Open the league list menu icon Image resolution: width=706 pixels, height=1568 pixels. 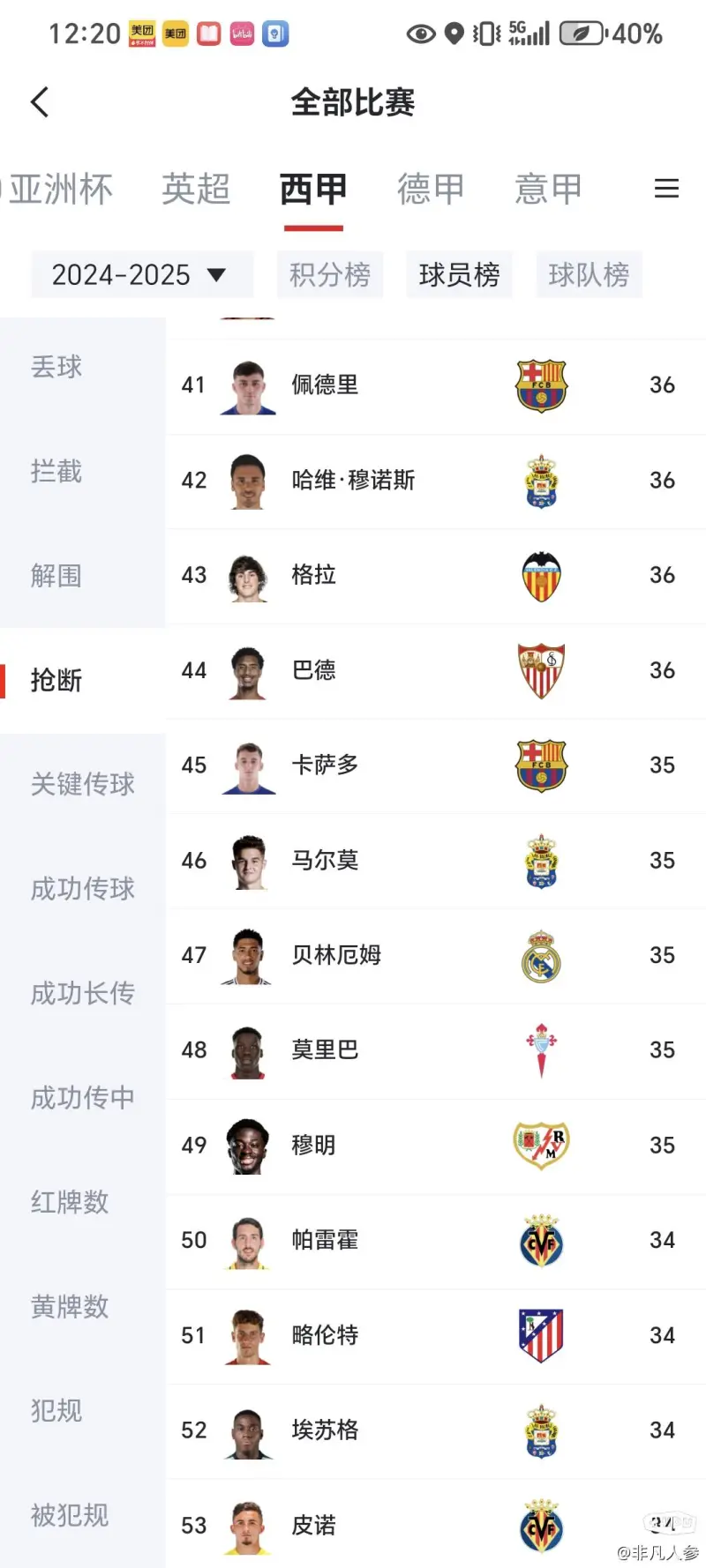[x=666, y=189]
